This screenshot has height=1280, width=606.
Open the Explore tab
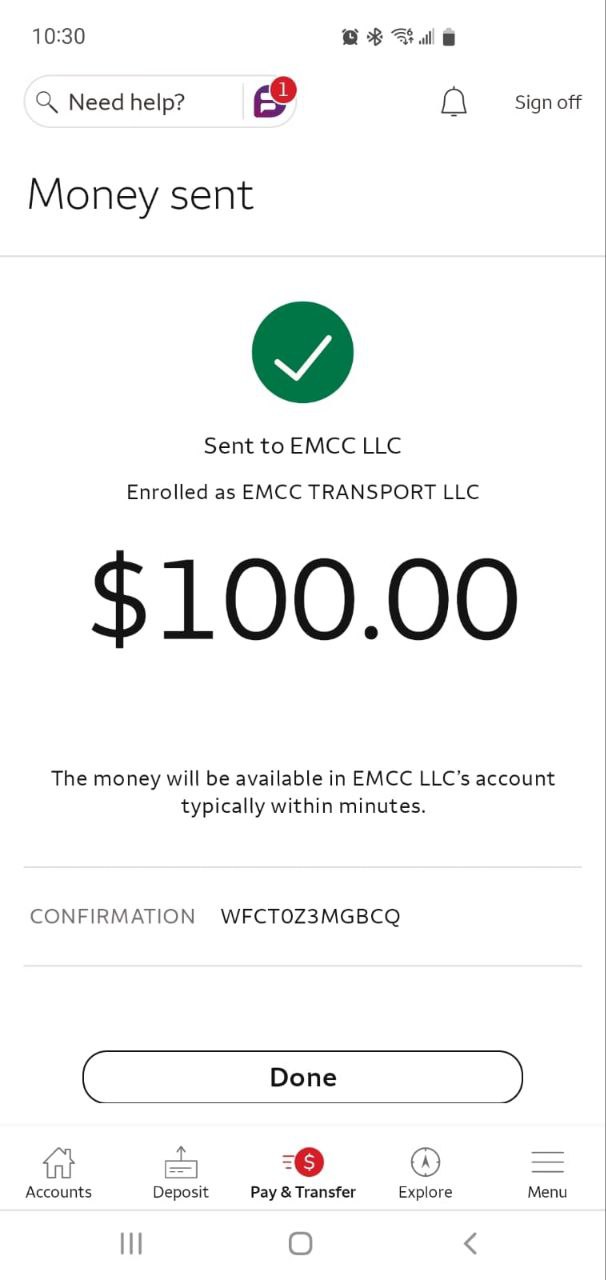pos(425,1173)
